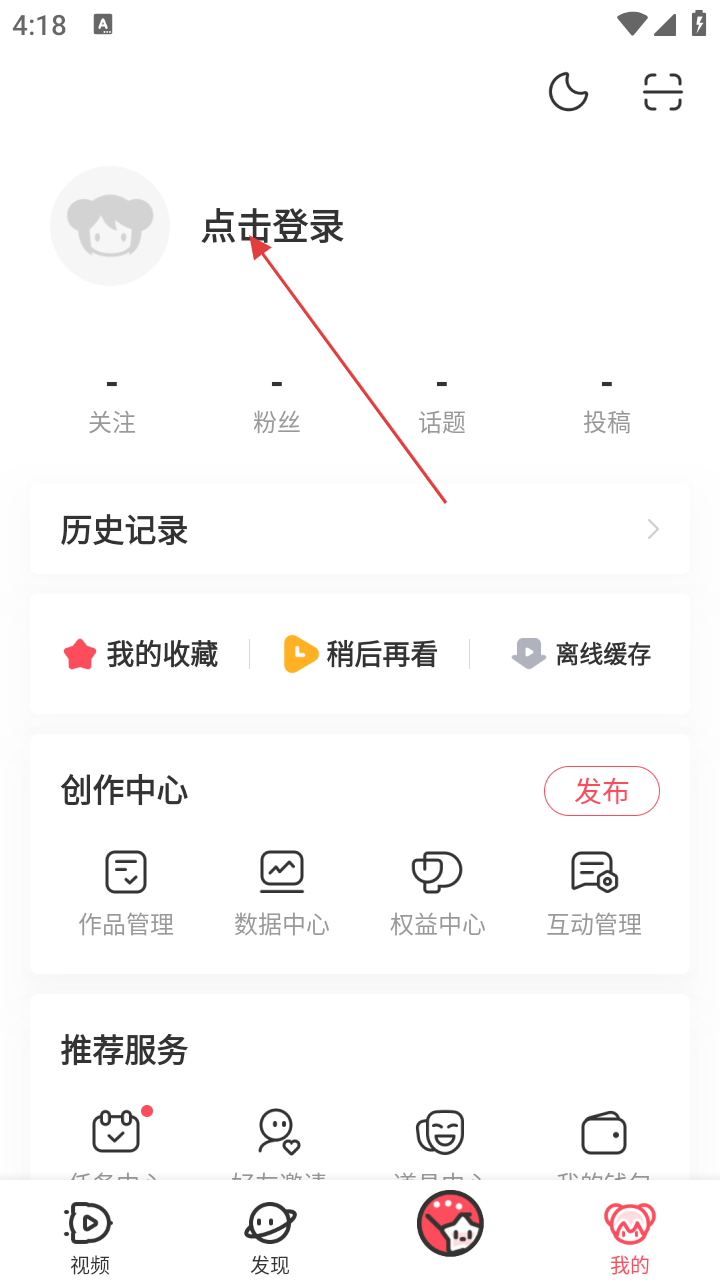Open 历史记录 history row
Image resolution: width=720 pixels, height=1280 pixels.
pos(360,529)
